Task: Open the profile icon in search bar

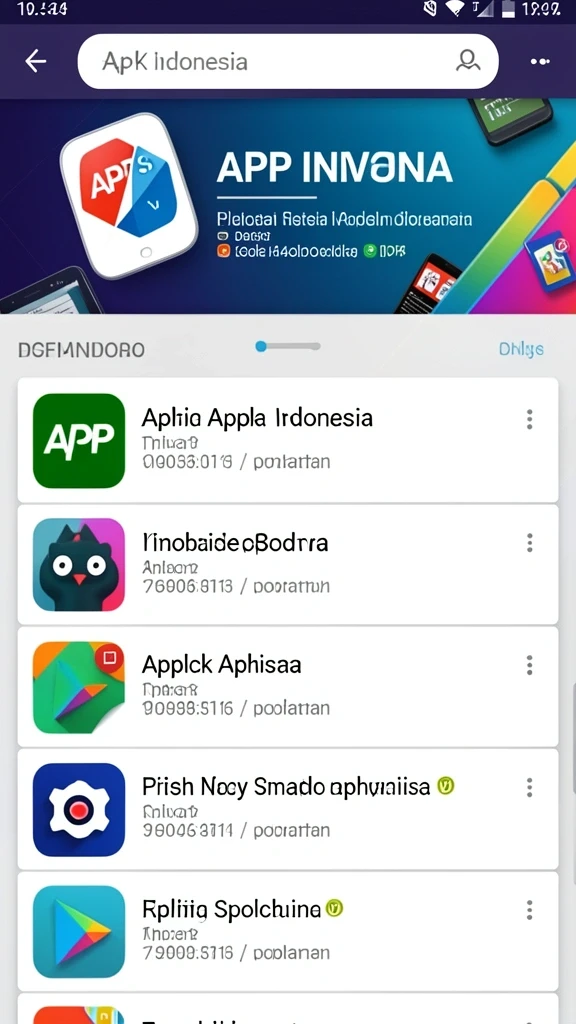Action: pos(468,61)
